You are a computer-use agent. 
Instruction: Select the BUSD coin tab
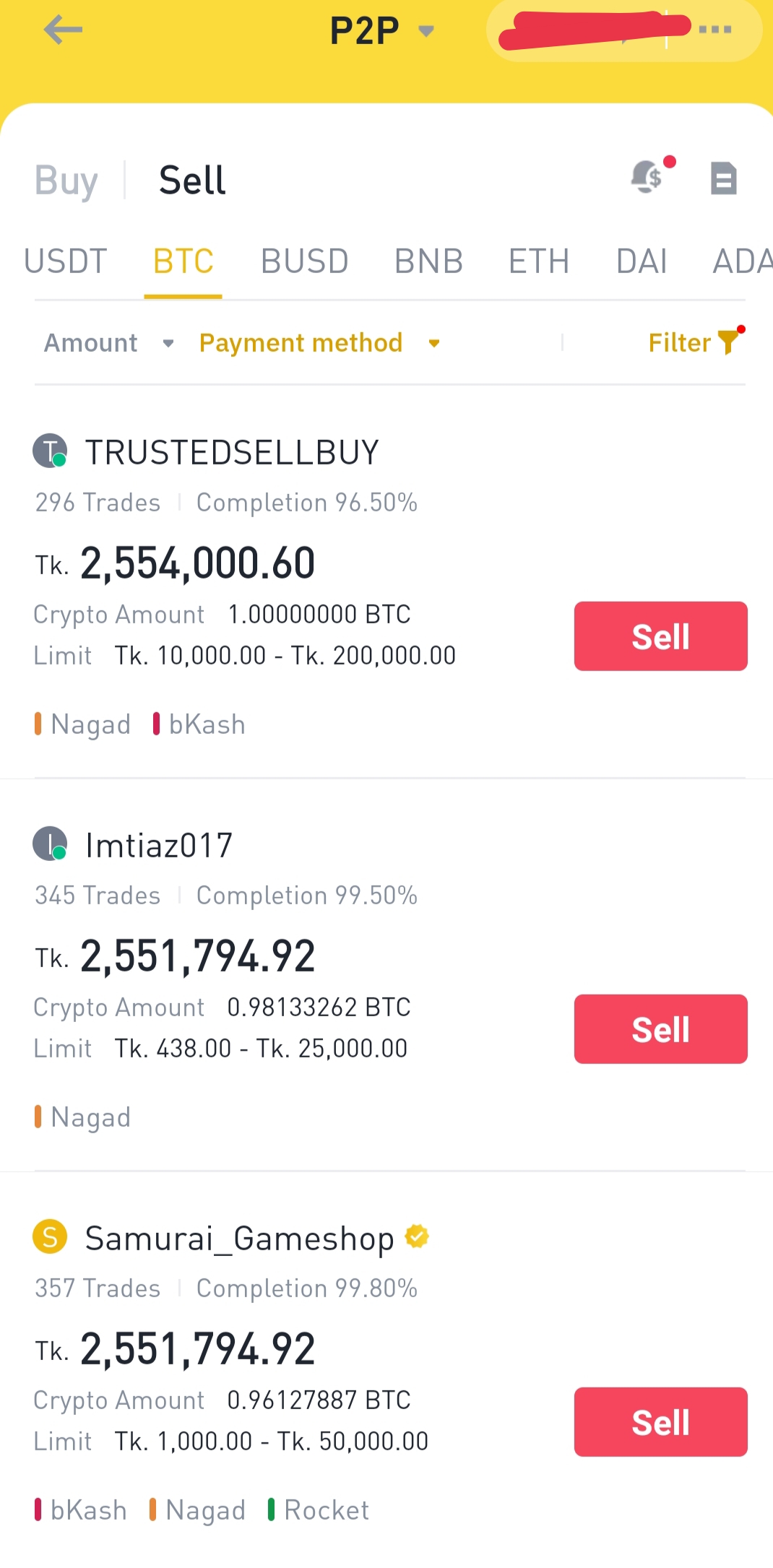click(305, 261)
